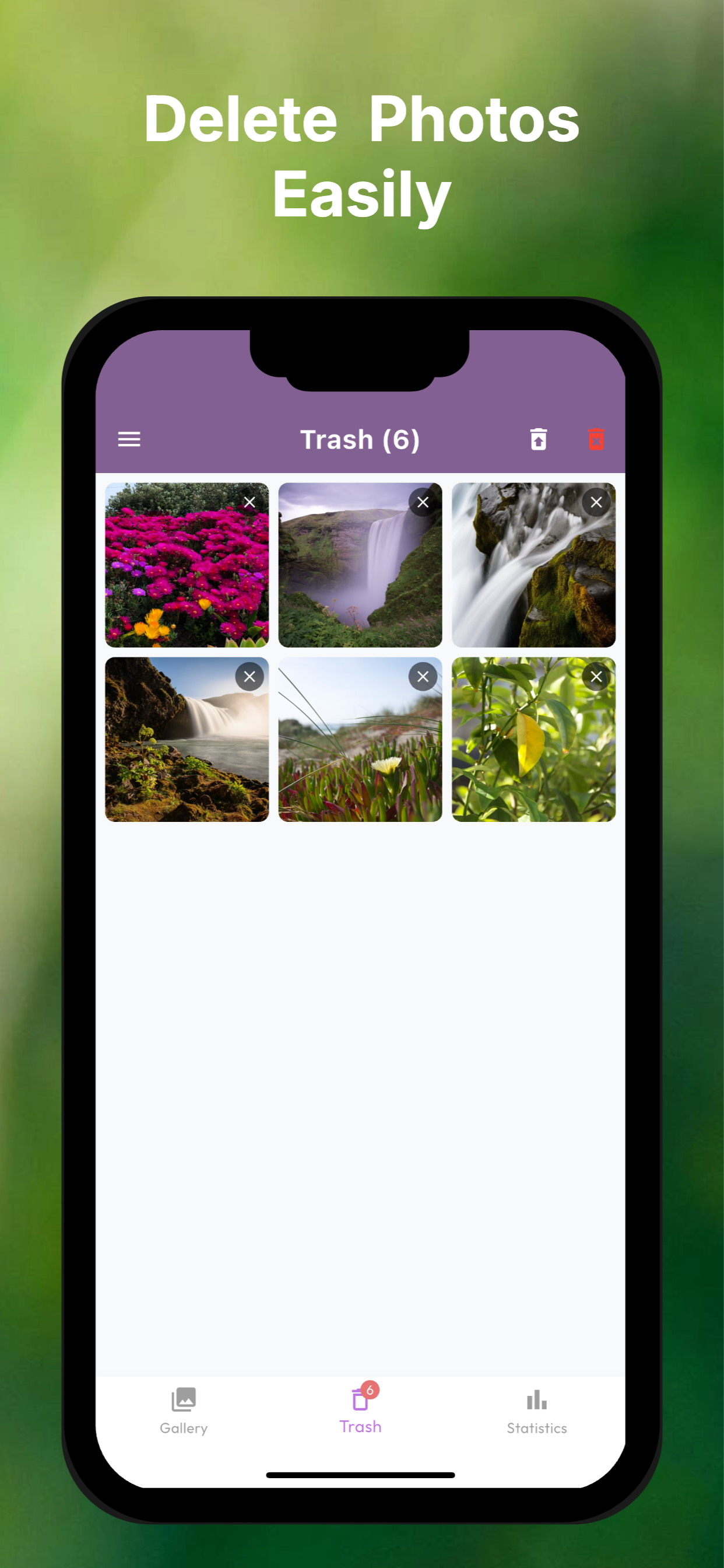Viewport: 724px width, 1568px height.
Task: Tap the Trash can icon in bottom navigation
Action: click(x=359, y=1401)
